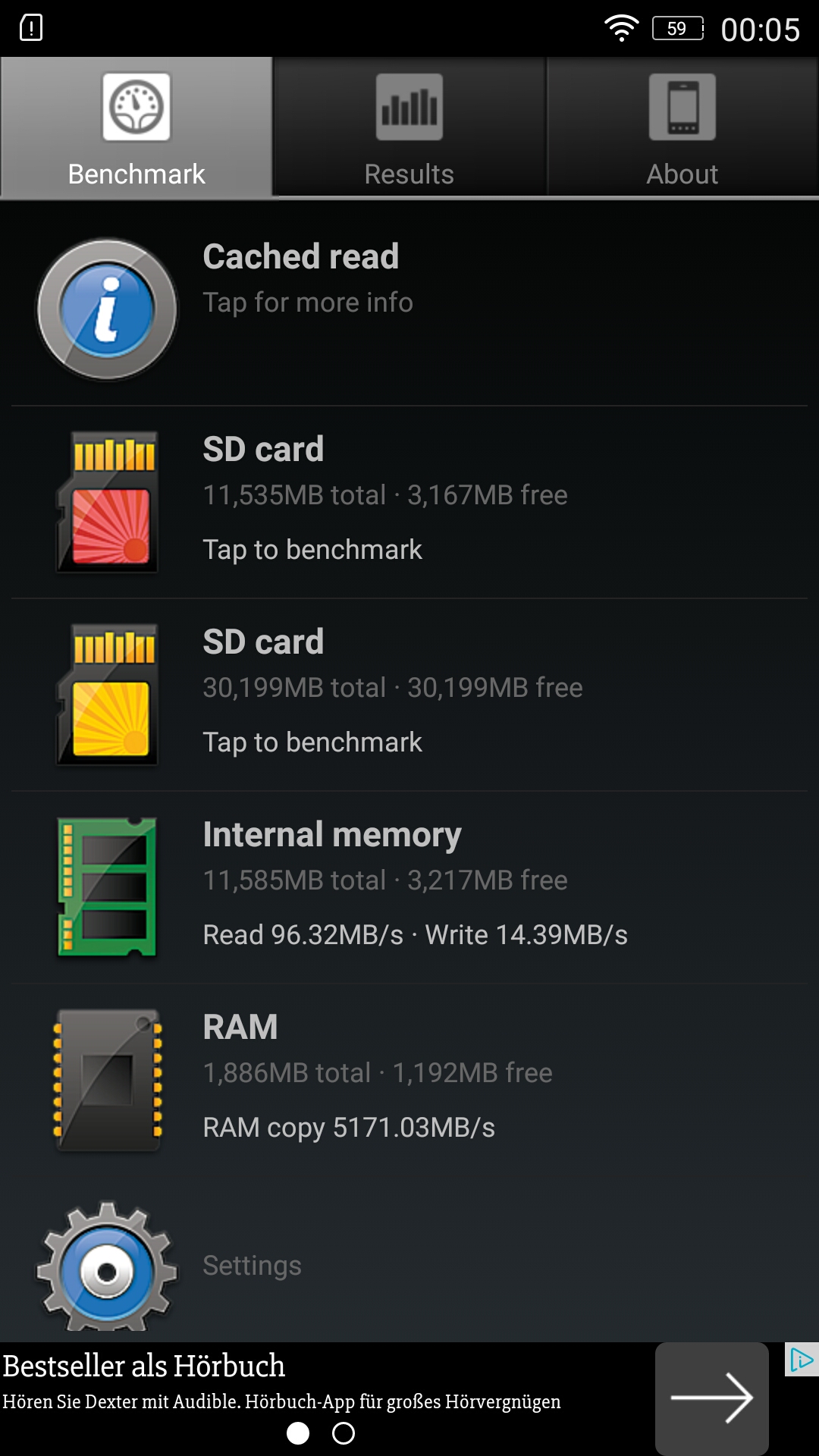Open the About tab
The width and height of the screenshot is (819, 1456).
[x=682, y=127]
